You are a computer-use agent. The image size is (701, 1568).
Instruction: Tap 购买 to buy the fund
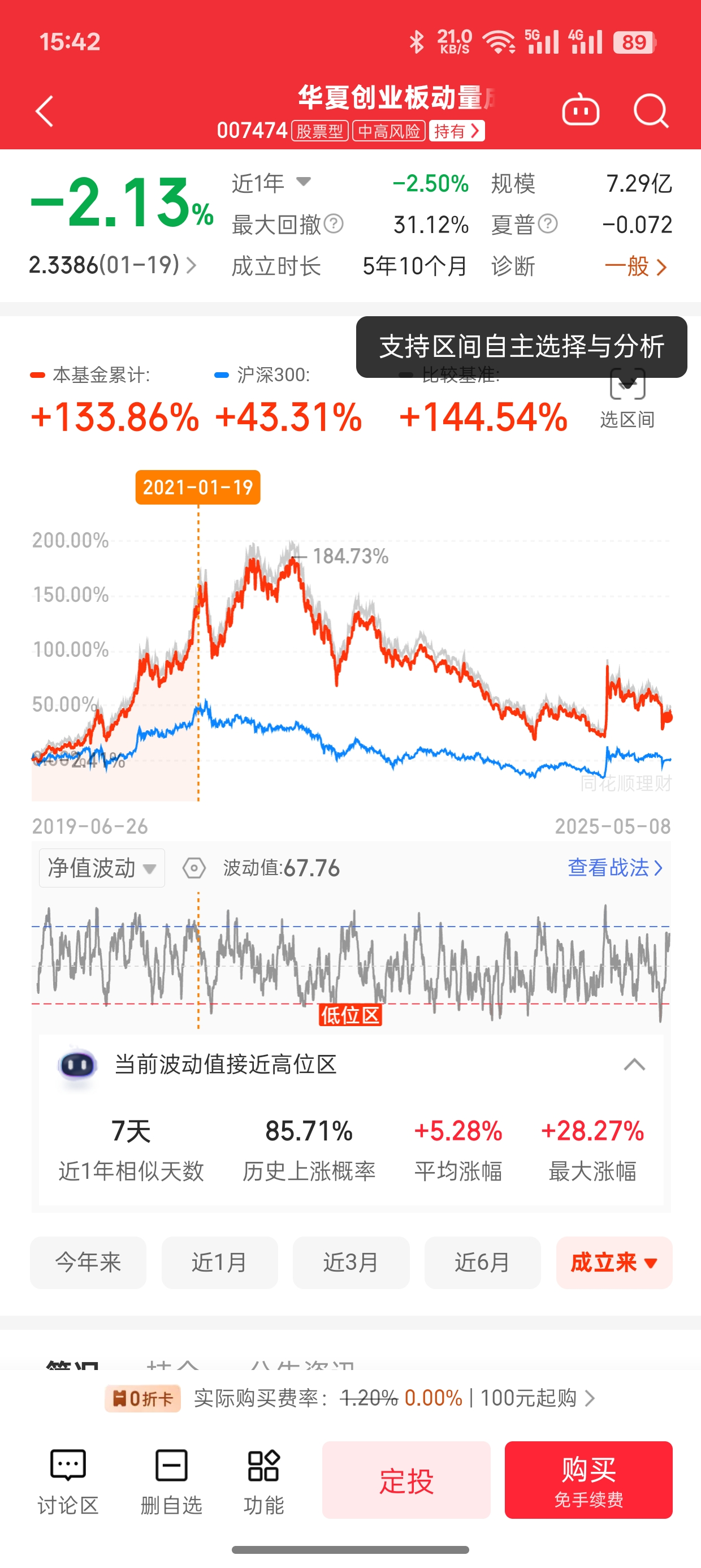tap(588, 1480)
